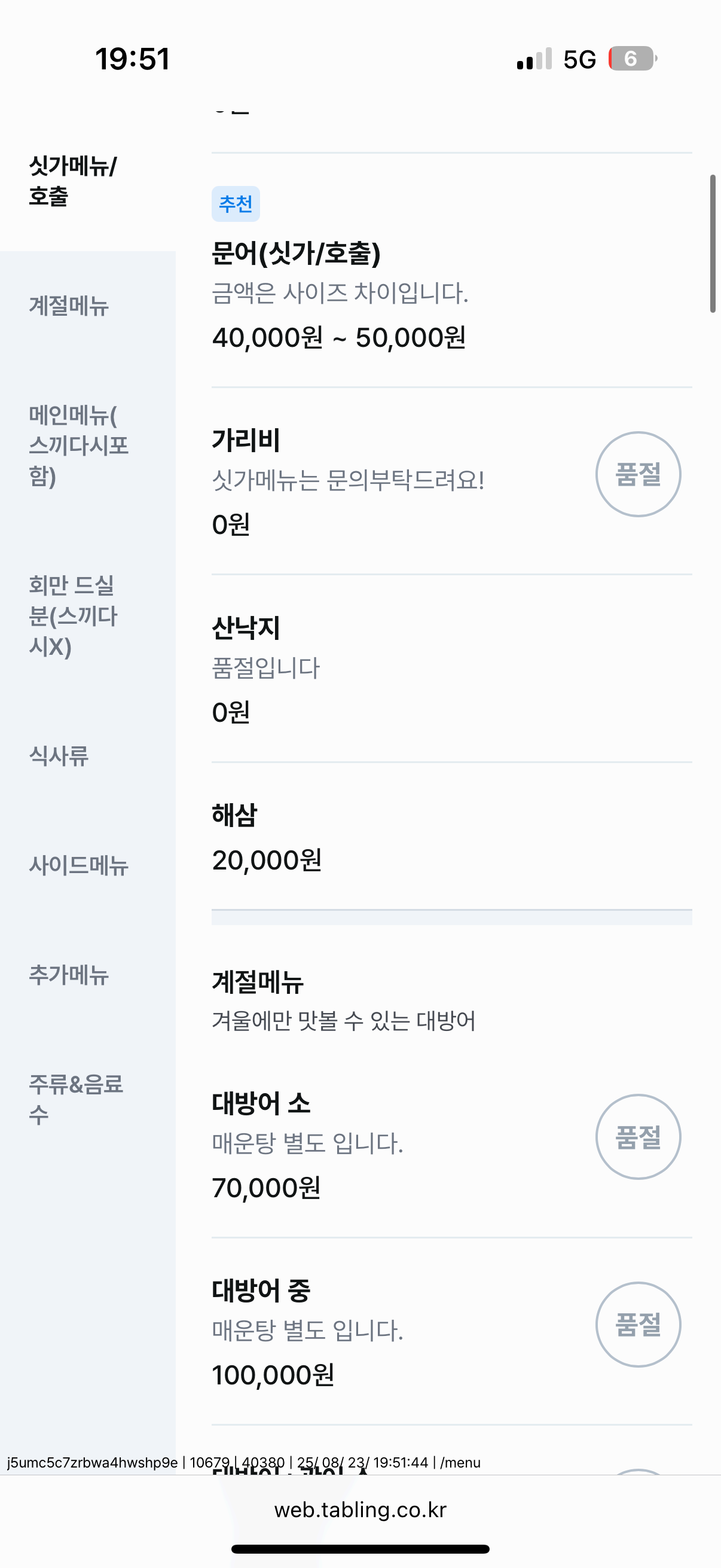
Task: Open the 메인메뉴(스끼다시포함) category
Action: click(76, 444)
